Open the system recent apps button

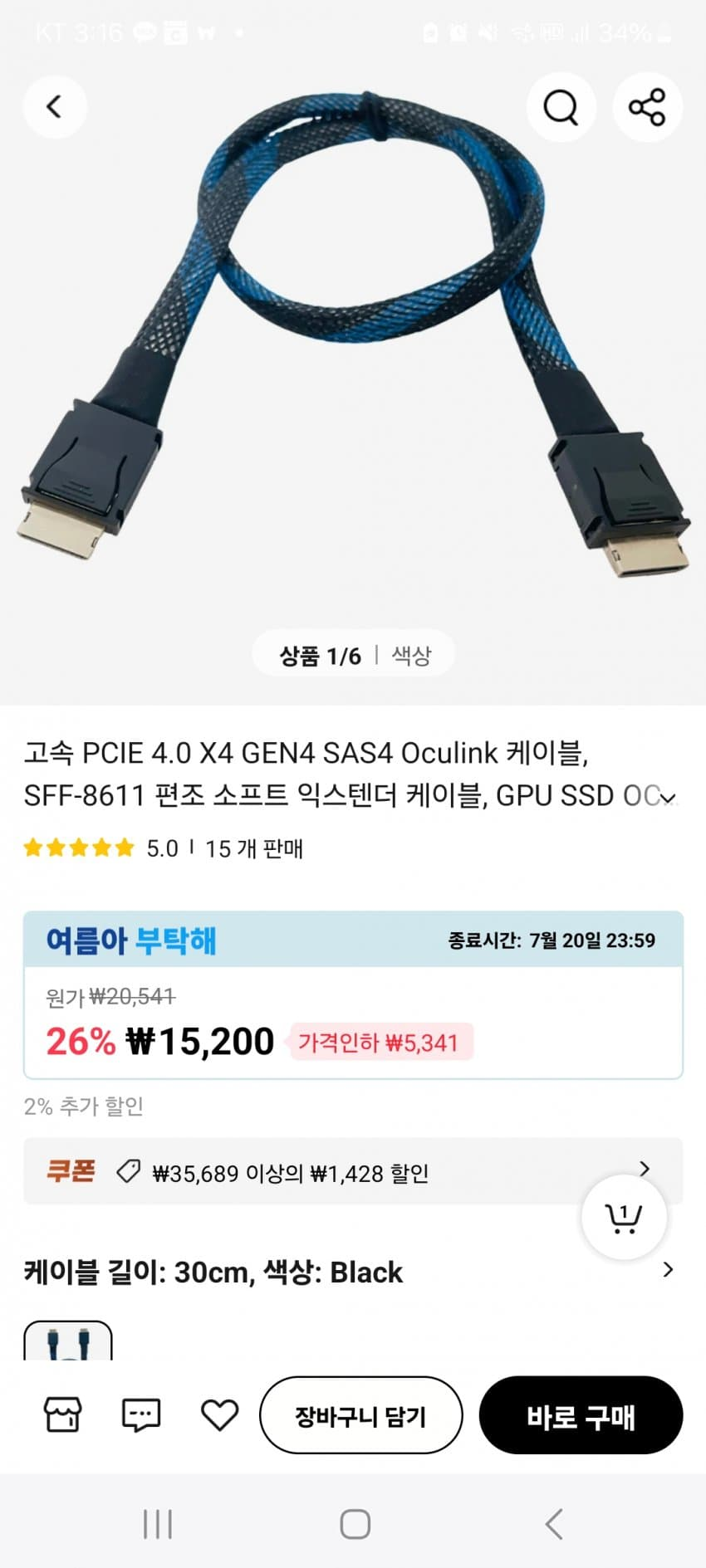[157, 1524]
